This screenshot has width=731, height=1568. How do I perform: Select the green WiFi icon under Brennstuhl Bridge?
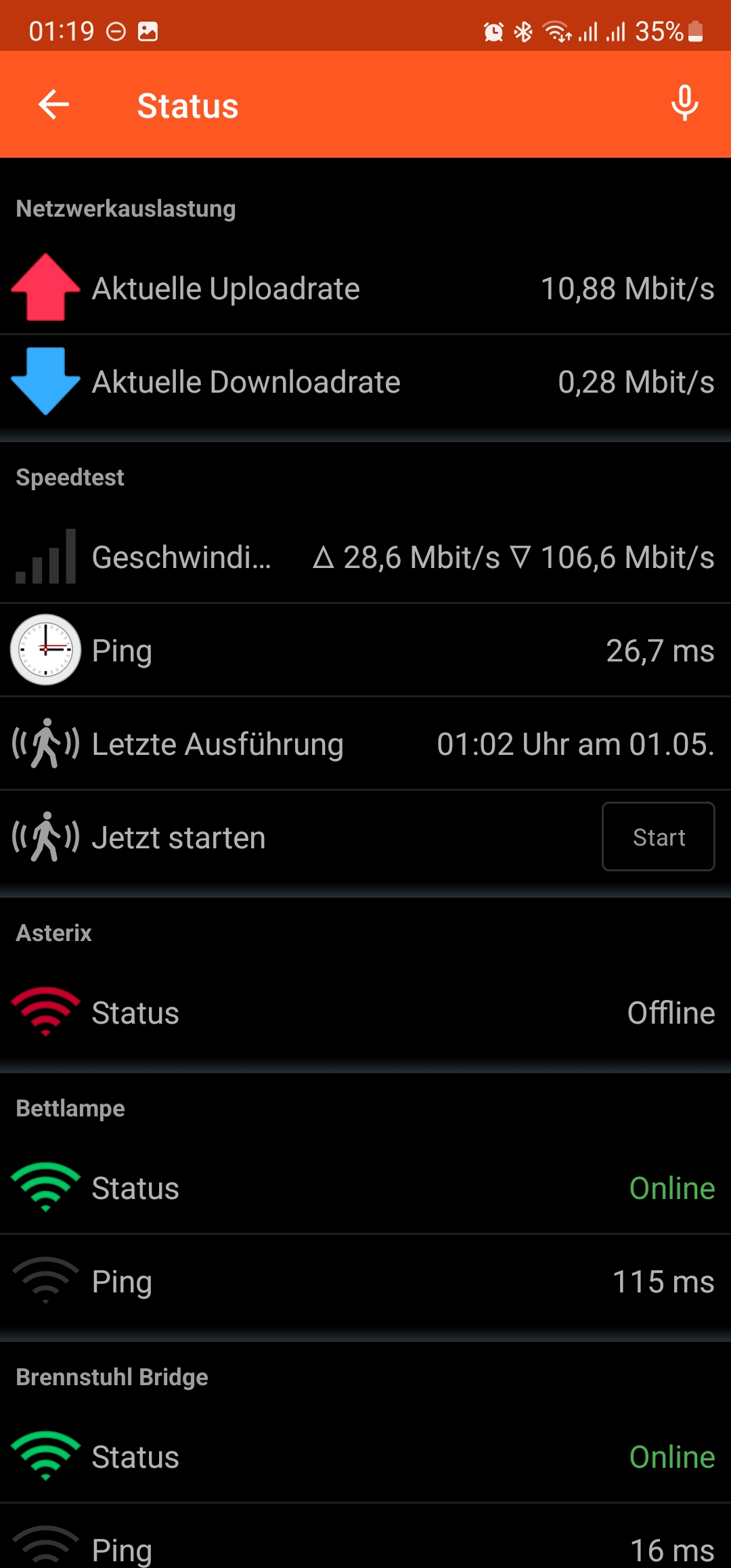click(45, 1457)
